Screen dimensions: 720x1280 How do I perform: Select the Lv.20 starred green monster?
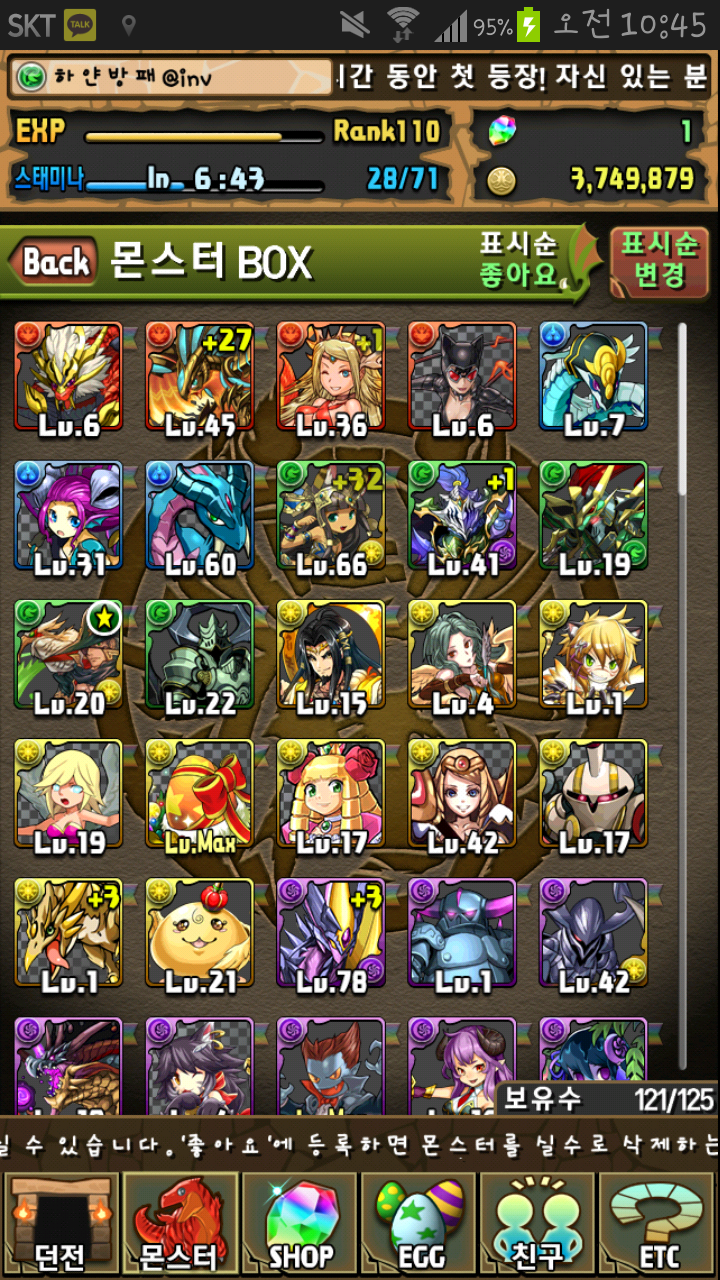click(69, 655)
